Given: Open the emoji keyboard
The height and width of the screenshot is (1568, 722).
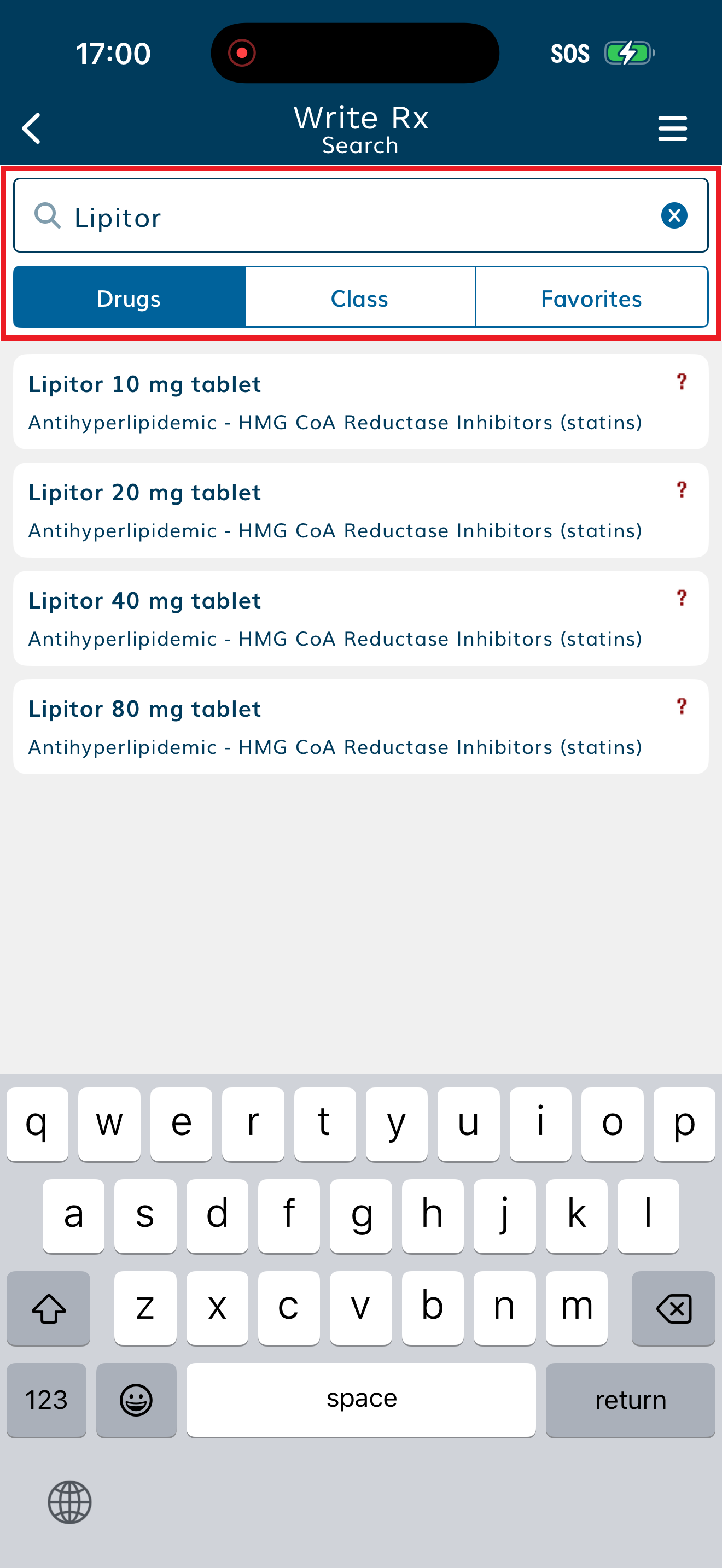Looking at the screenshot, I should 136,1400.
